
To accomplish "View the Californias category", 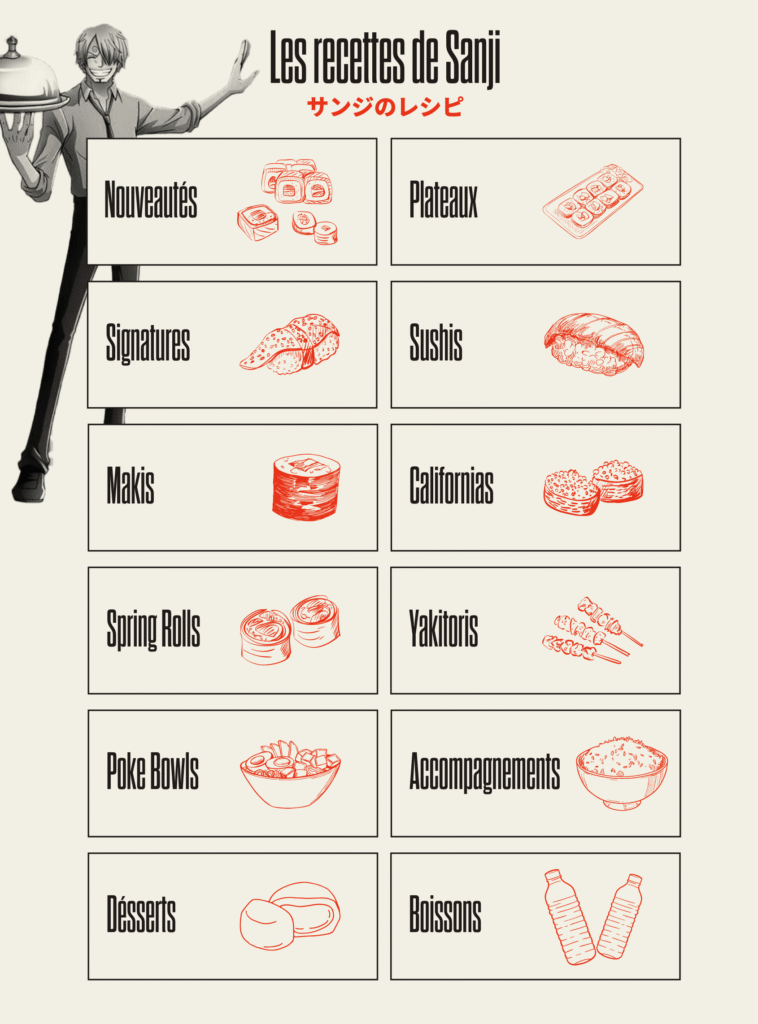I will coord(535,488).
